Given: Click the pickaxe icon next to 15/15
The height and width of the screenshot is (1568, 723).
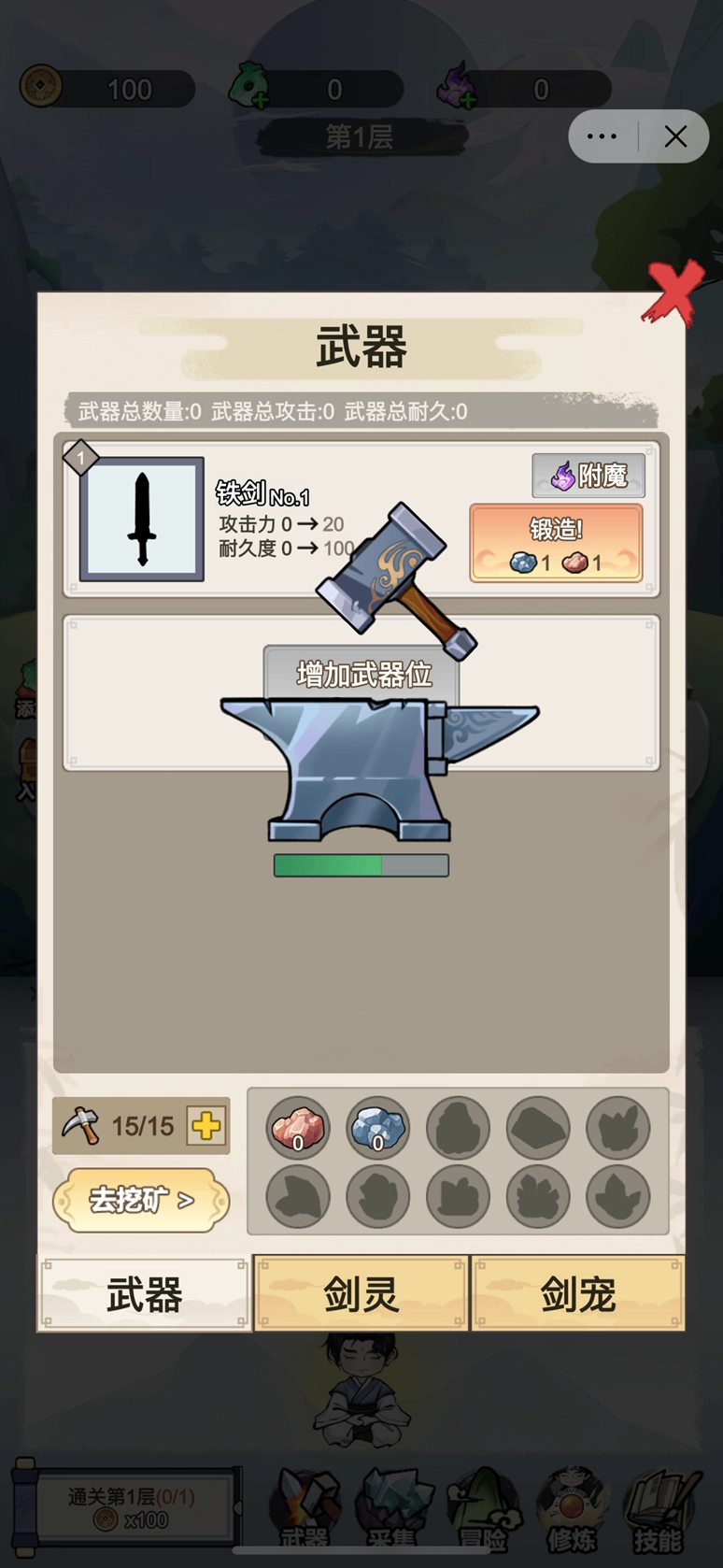Looking at the screenshot, I should pos(82,1124).
